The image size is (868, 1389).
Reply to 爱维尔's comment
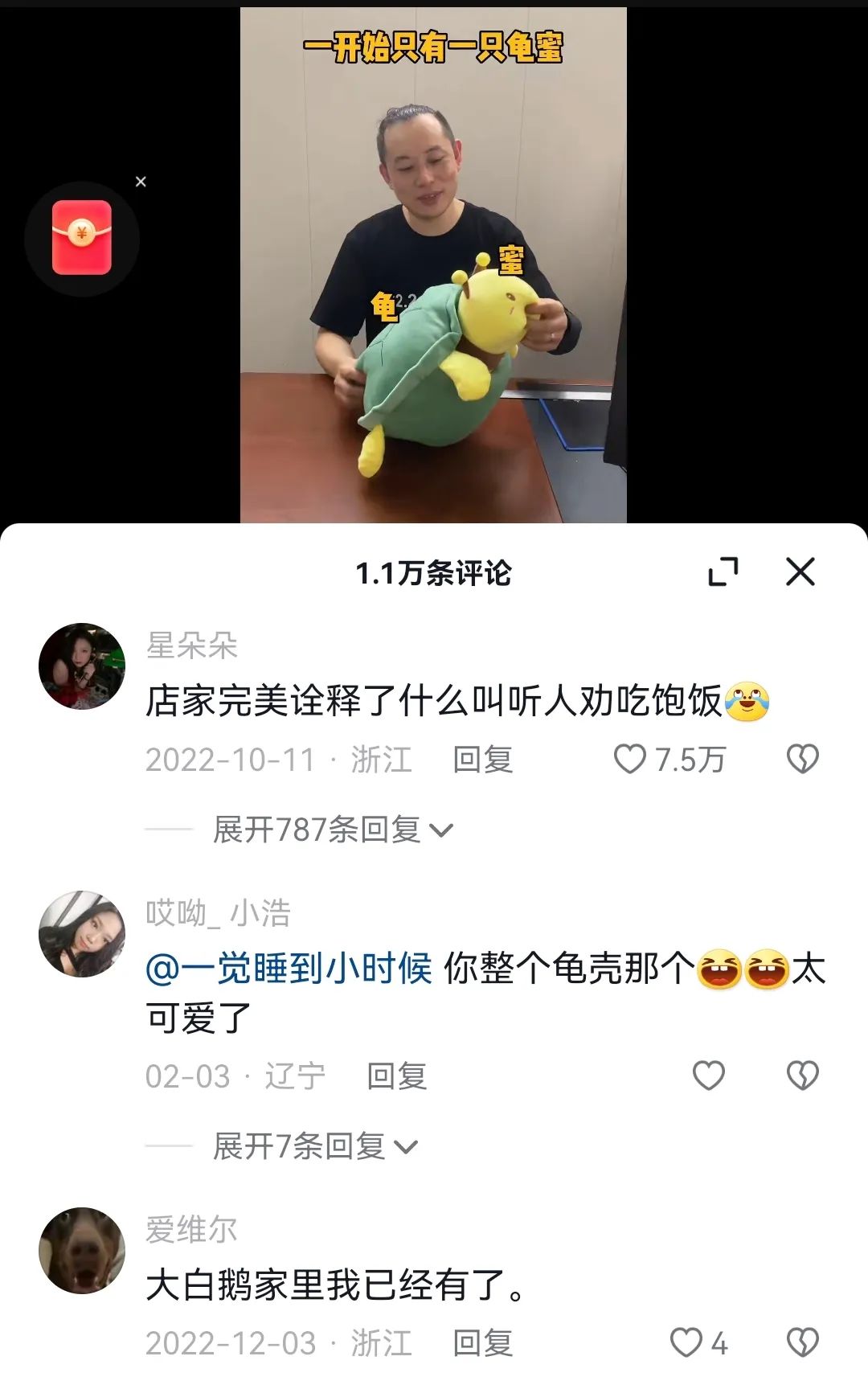tap(482, 1342)
